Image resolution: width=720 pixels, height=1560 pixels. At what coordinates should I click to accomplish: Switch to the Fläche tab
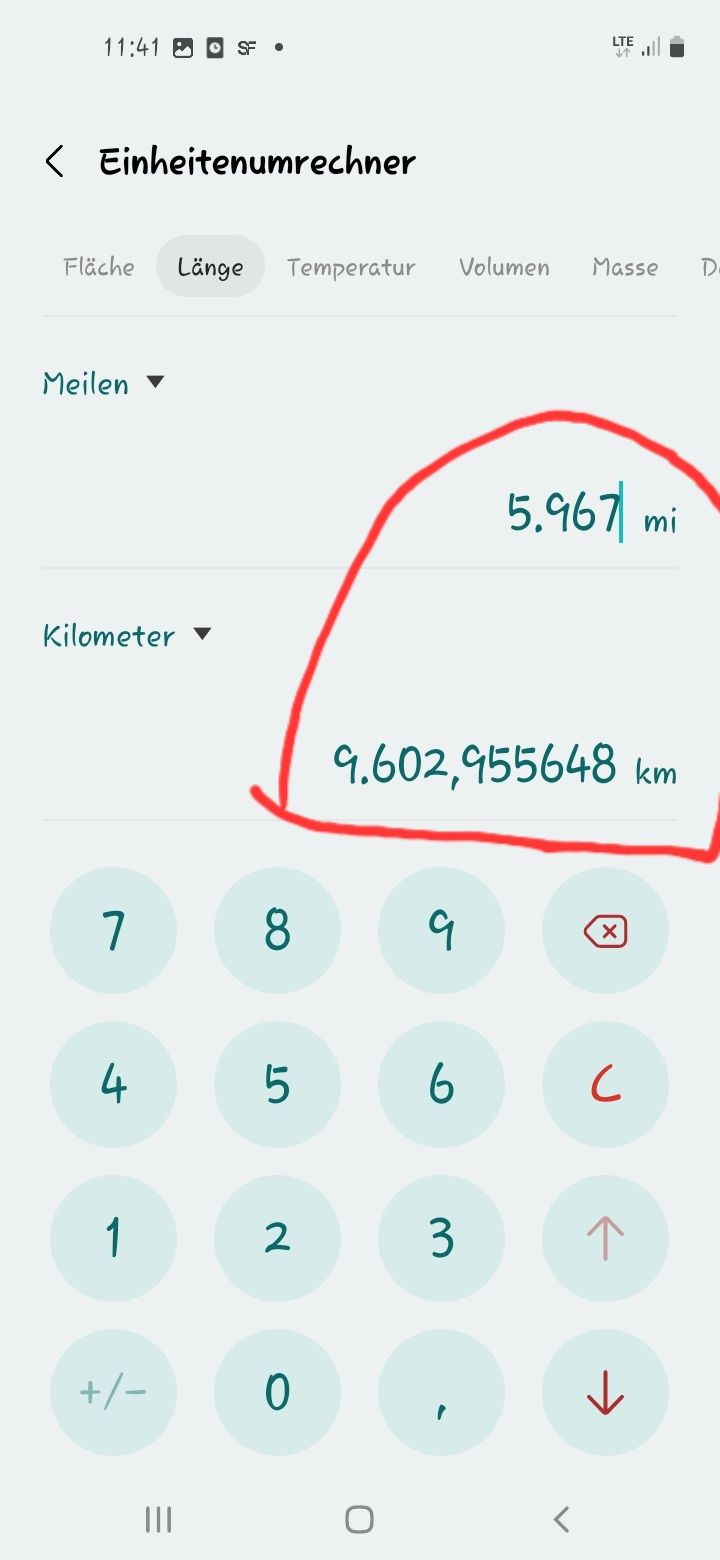click(98, 267)
